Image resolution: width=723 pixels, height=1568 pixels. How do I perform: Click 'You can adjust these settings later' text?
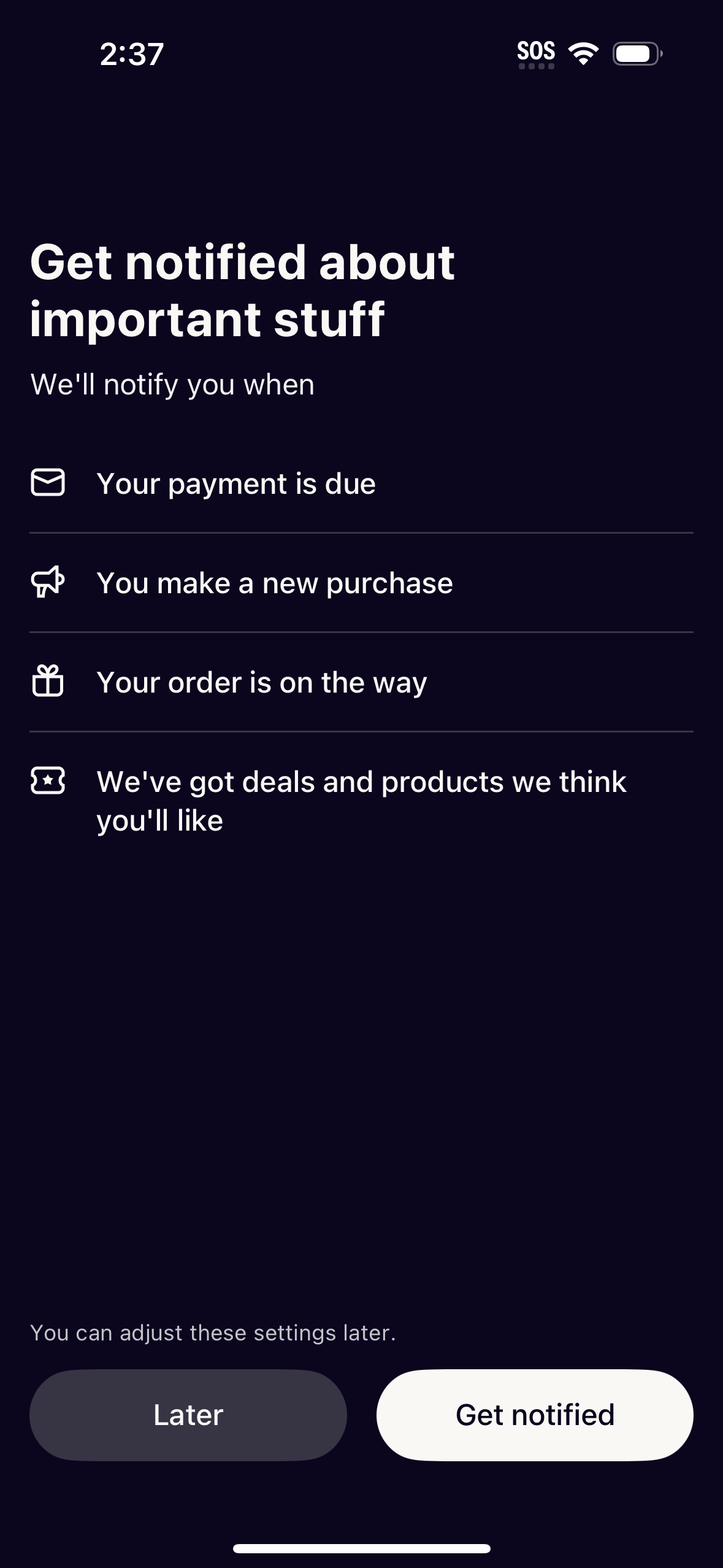click(213, 1332)
